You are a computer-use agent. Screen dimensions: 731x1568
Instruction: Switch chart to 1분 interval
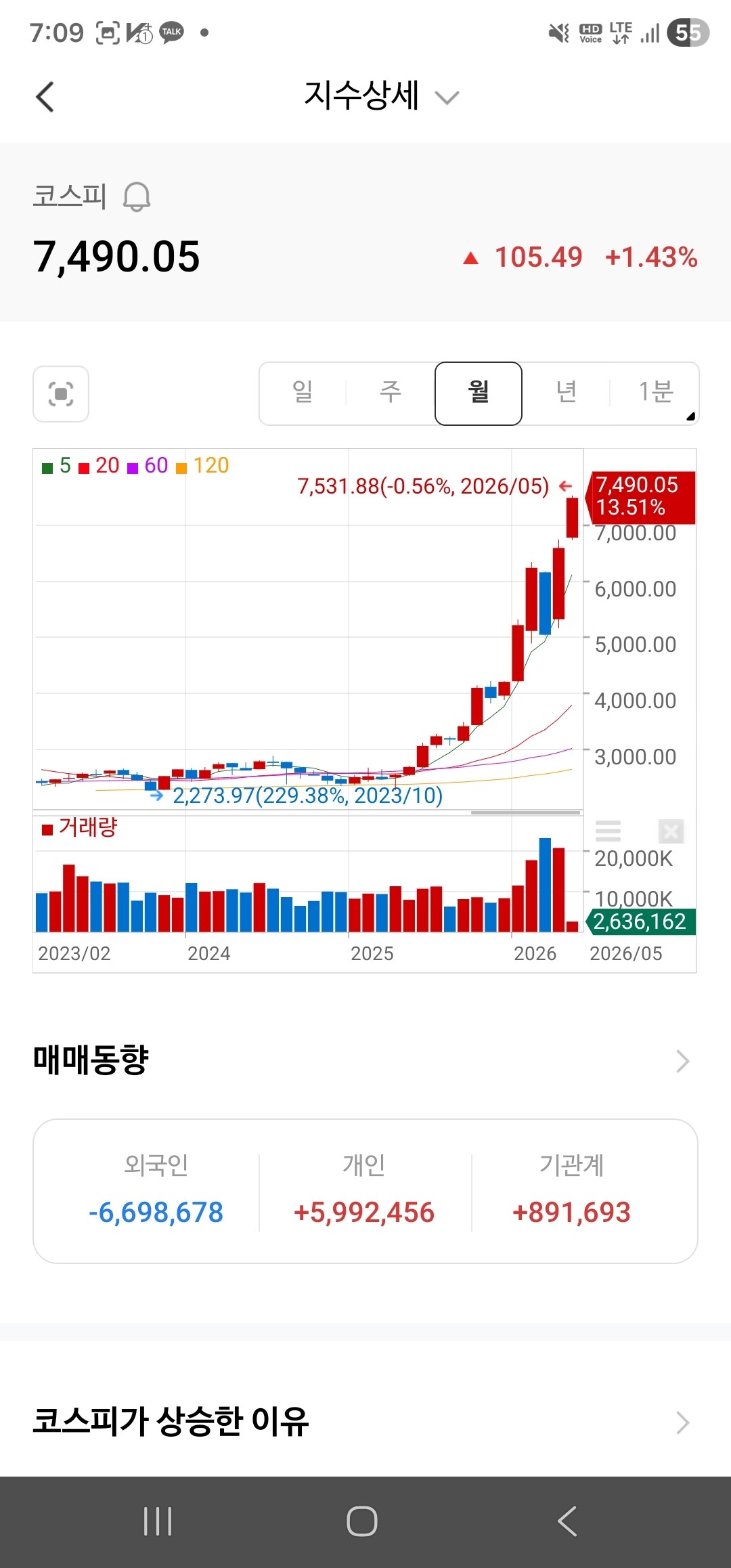[x=655, y=393]
